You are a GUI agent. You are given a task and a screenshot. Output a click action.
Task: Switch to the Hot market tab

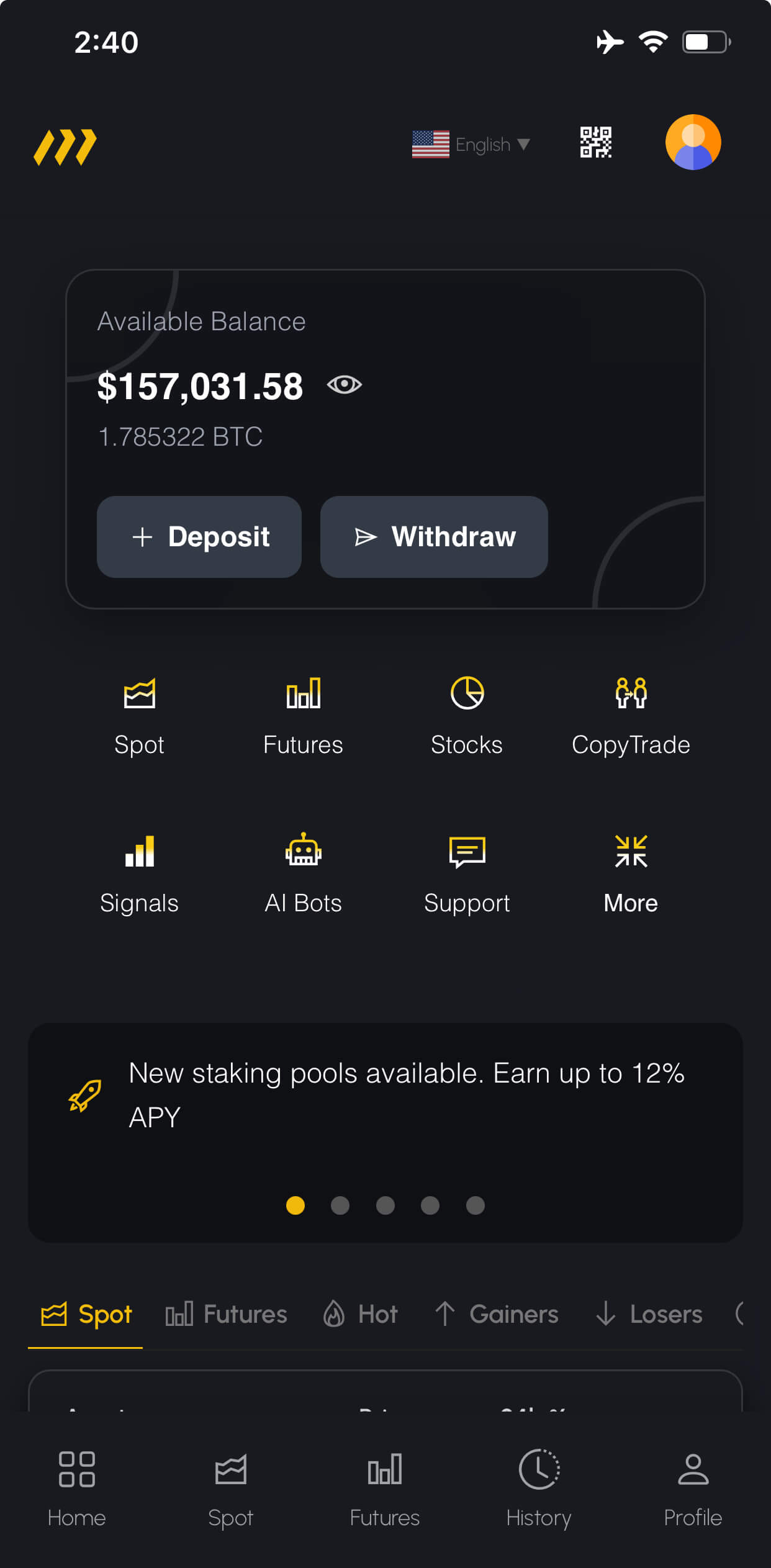[361, 1314]
